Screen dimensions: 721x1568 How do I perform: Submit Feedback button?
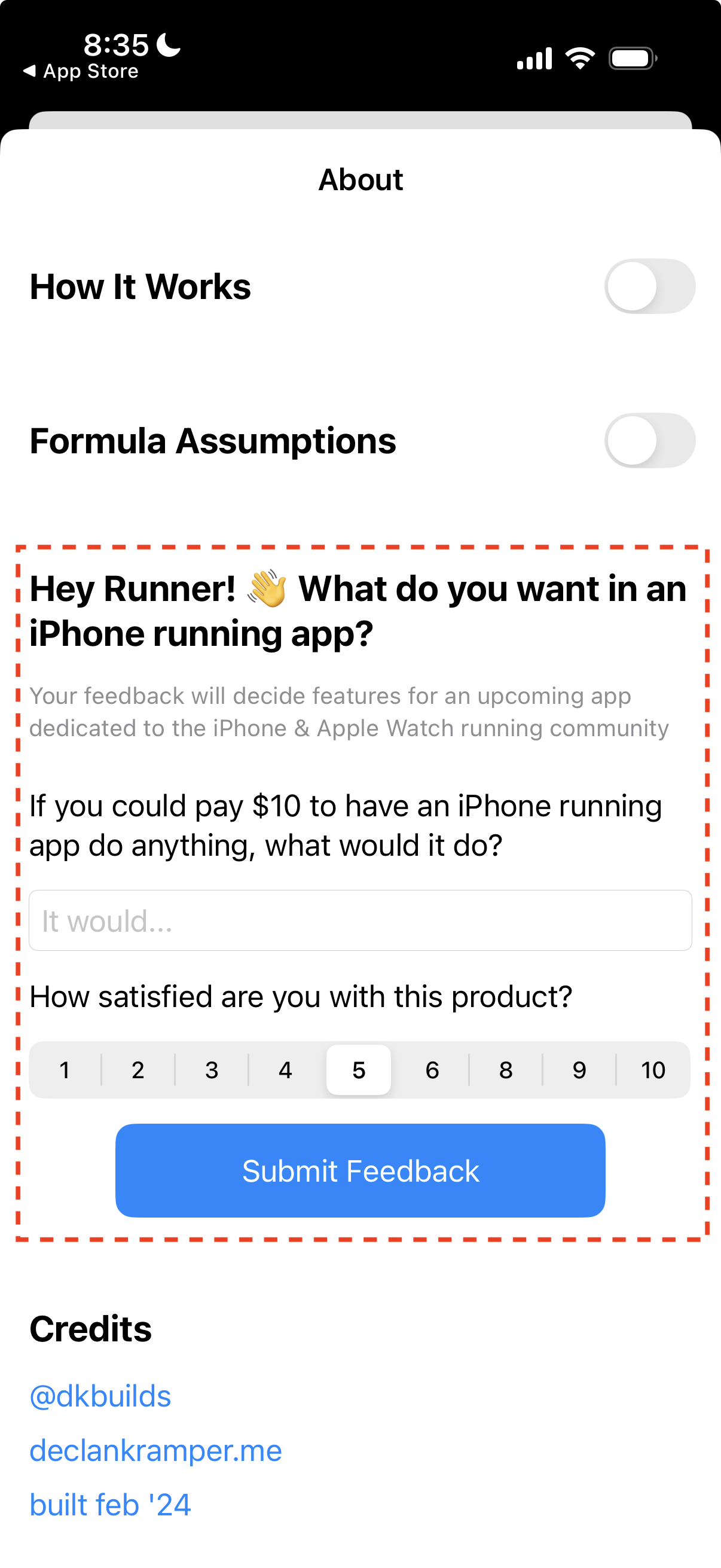point(360,1170)
